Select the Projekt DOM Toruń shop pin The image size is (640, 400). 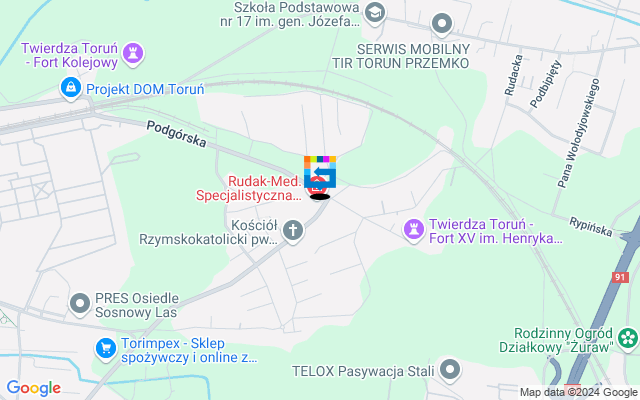70,89
